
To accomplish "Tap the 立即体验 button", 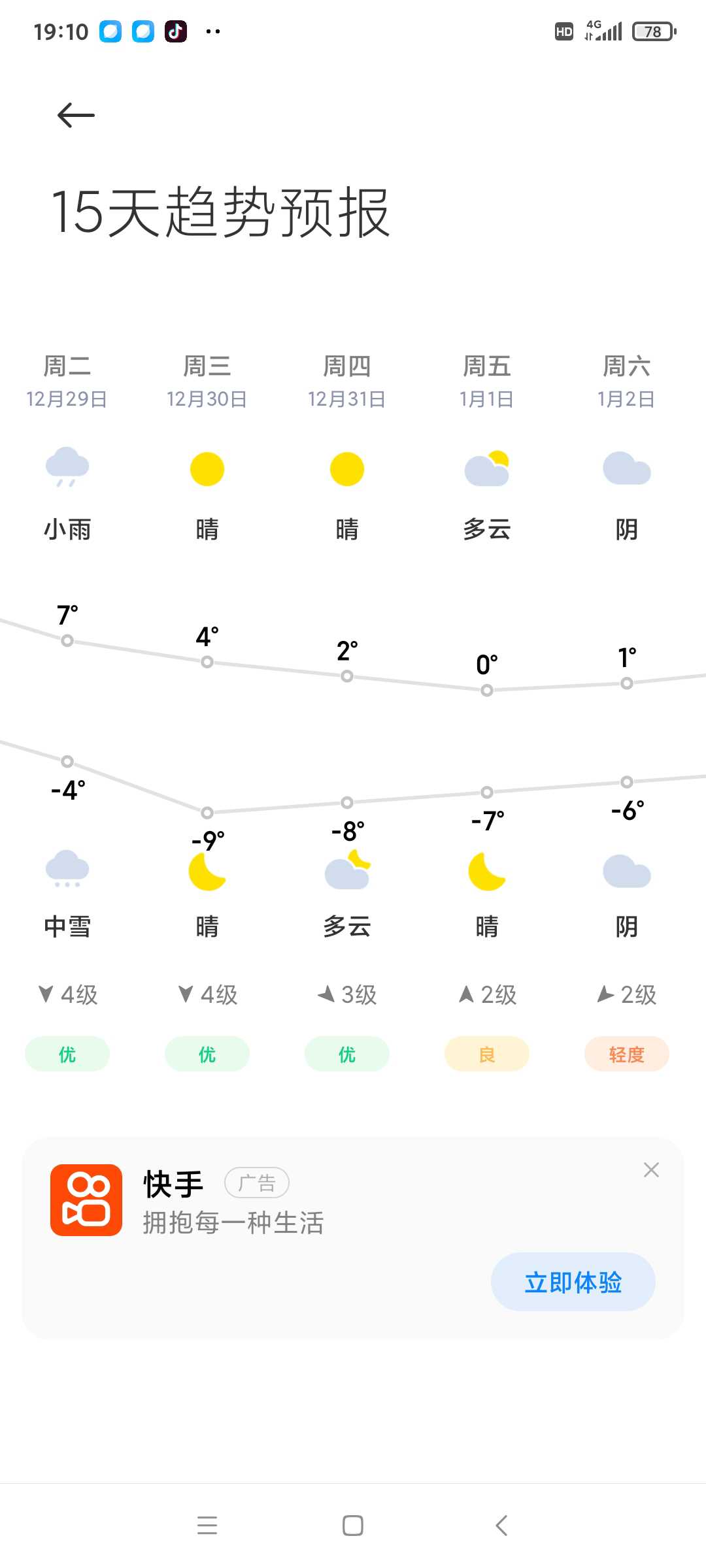I will (573, 1282).
